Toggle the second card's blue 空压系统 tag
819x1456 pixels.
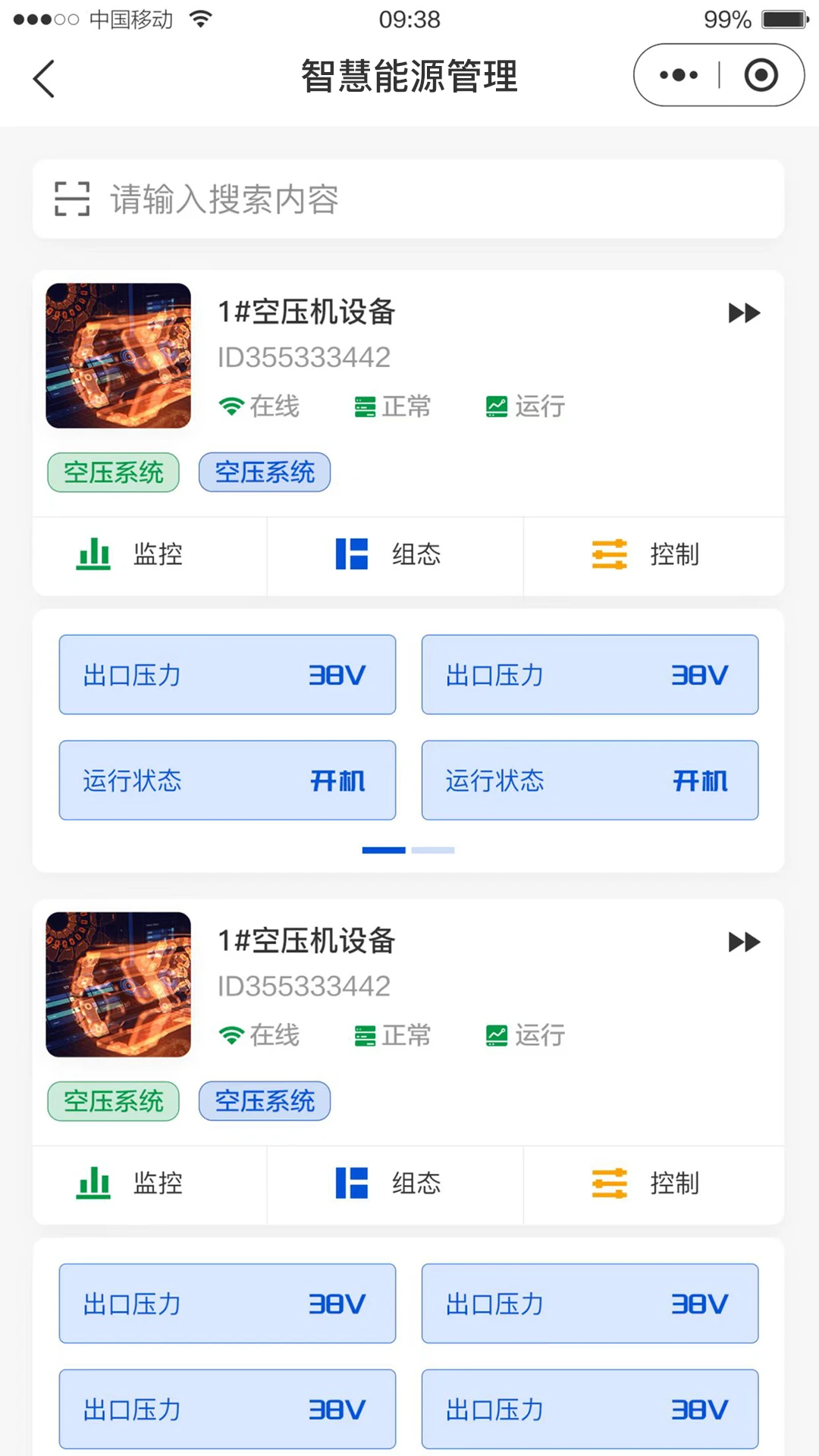[x=264, y=1101]
